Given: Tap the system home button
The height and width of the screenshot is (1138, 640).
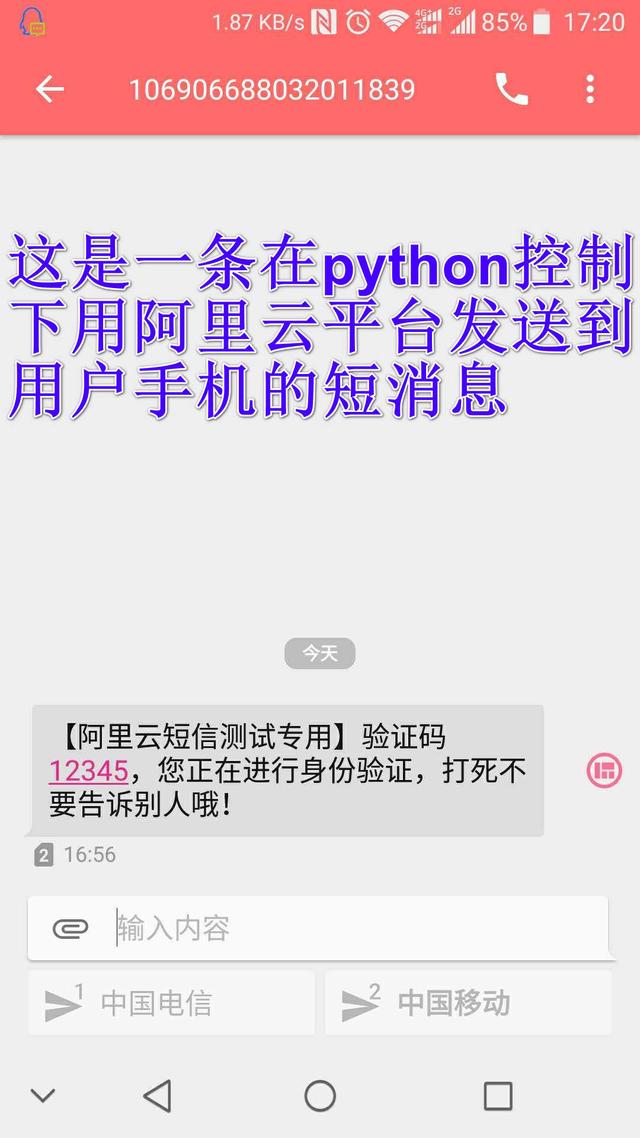Looking at the screenshot, I should [320, 1096].
